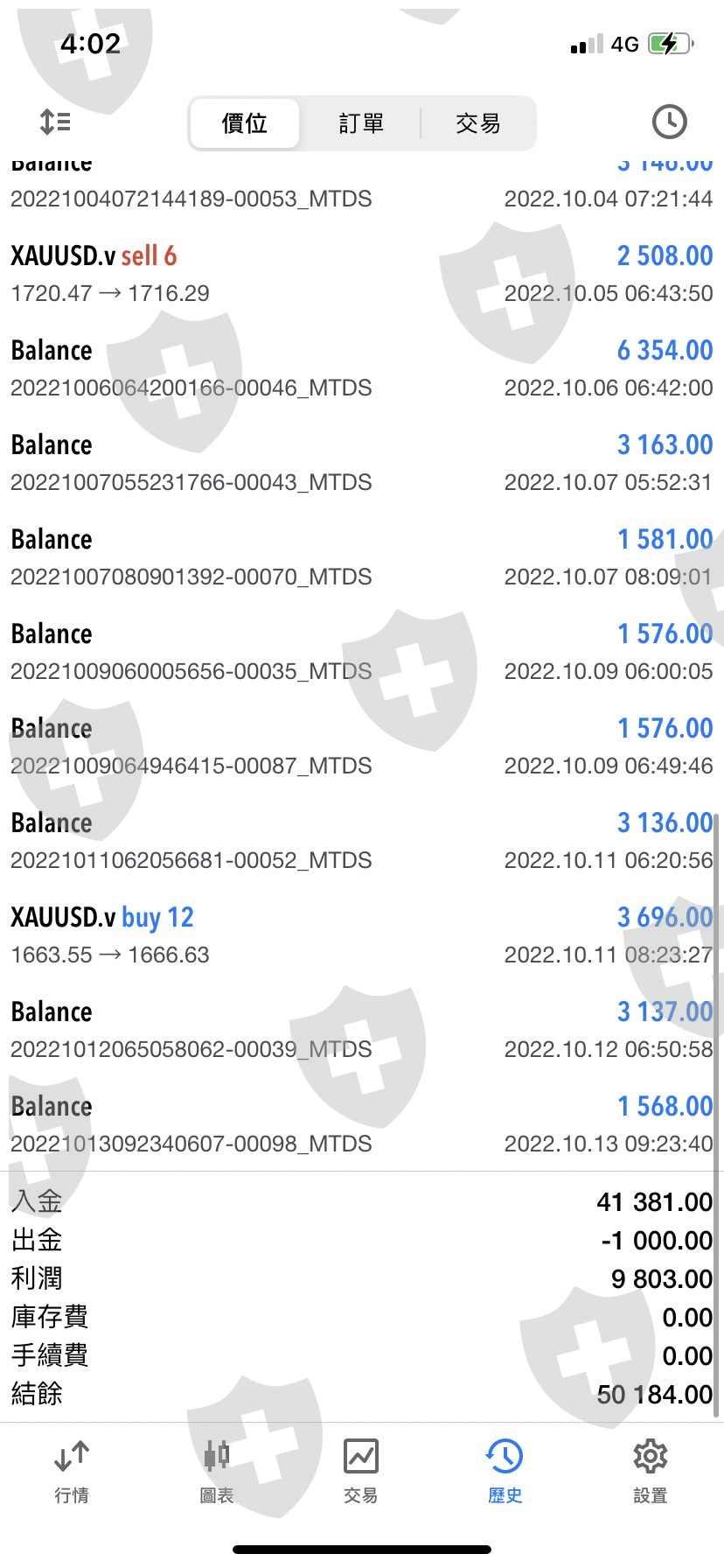Screen dimensions: 724x1568
Task: Open the 歷史 tab
Action: pyautogui.click(x=505, y=1472)
